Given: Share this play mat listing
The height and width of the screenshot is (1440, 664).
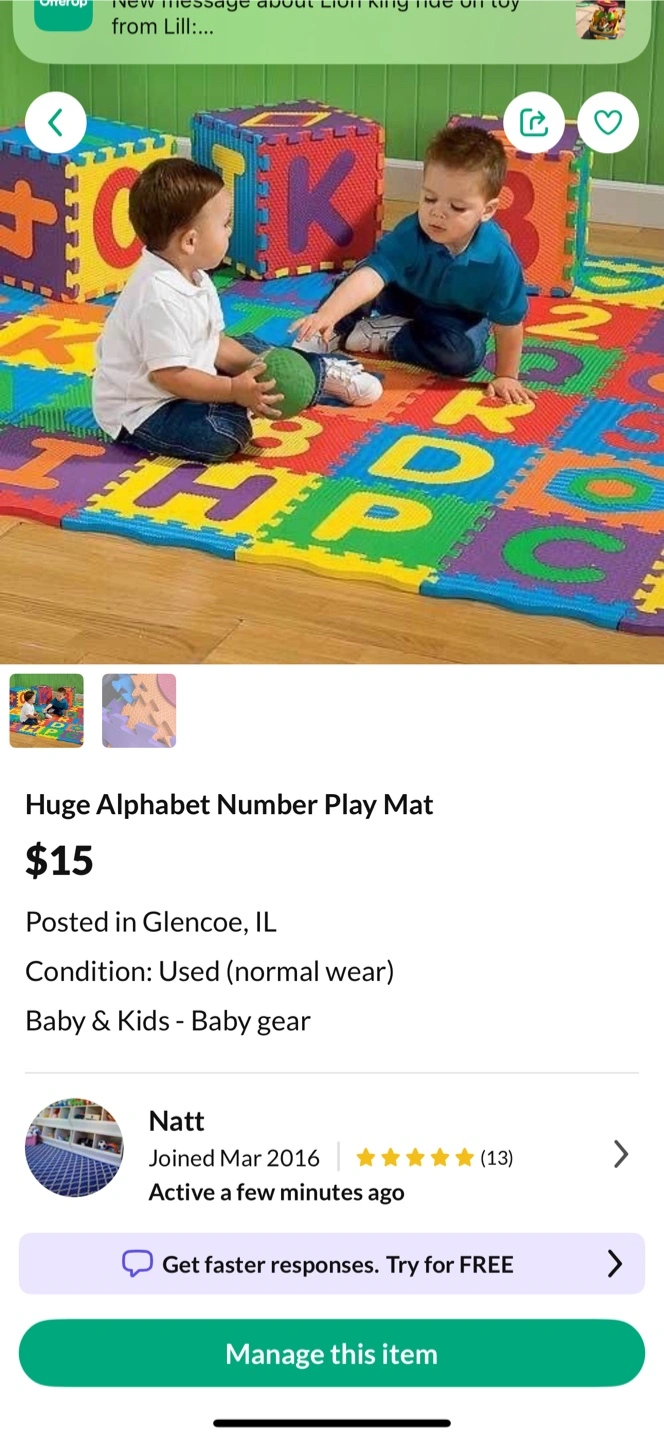Looking at the screenshot, I should pos(534,123).
